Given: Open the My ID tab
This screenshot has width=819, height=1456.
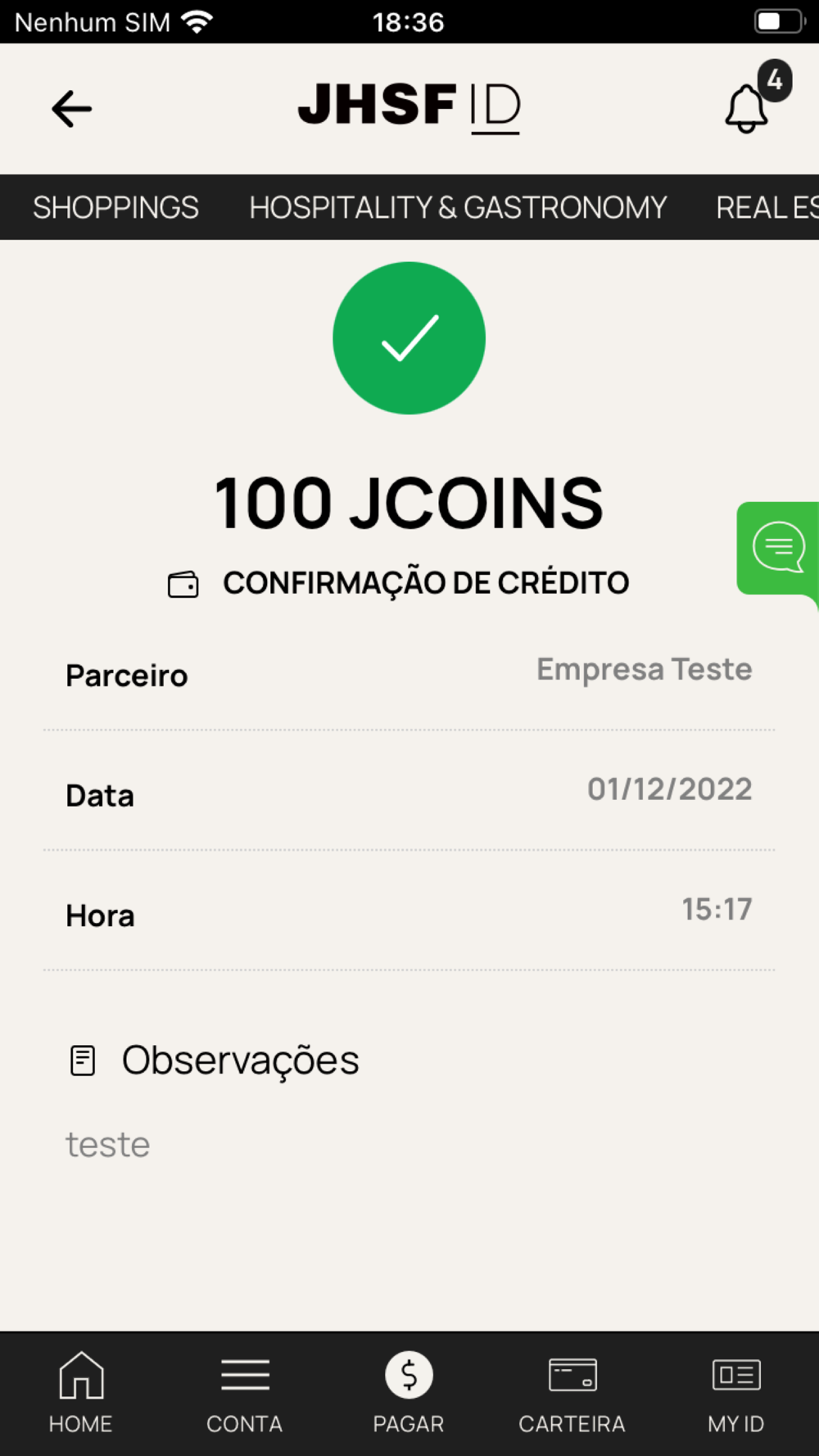Looking at the screenshot, I should coord(736,1393).
